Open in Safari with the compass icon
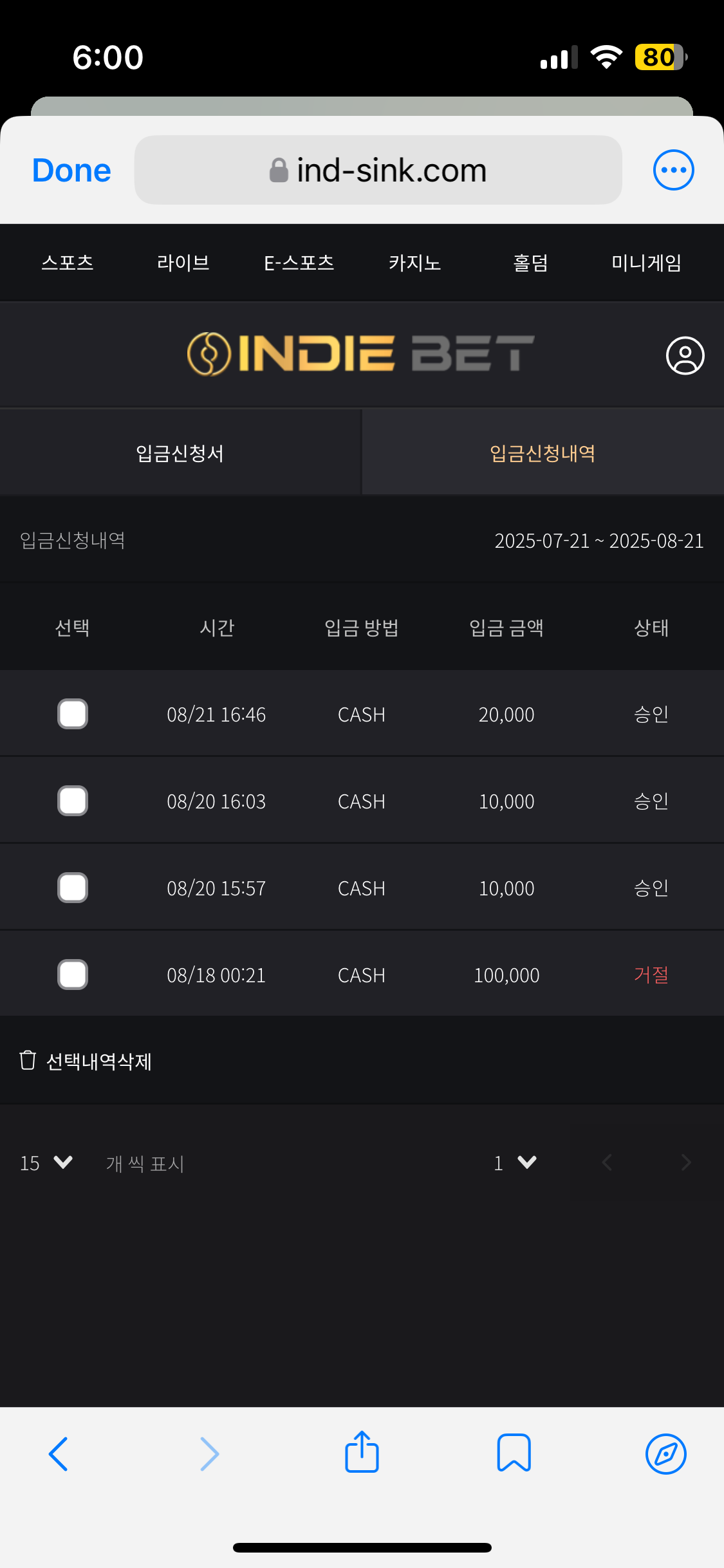 tap(665, 1454)
